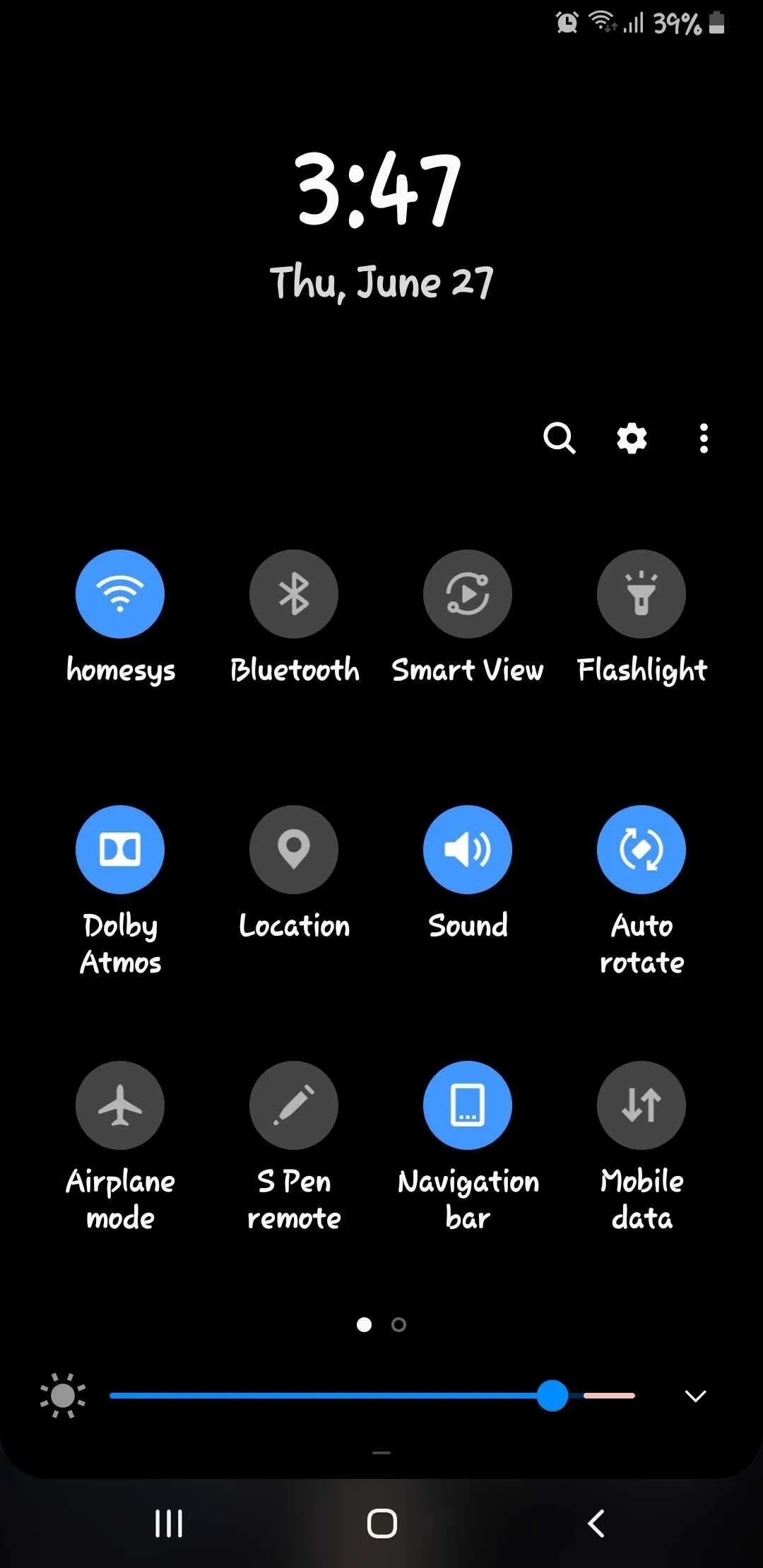Open the quick panel search
This screenshot has width=763, height=1568.
[560, 439]
